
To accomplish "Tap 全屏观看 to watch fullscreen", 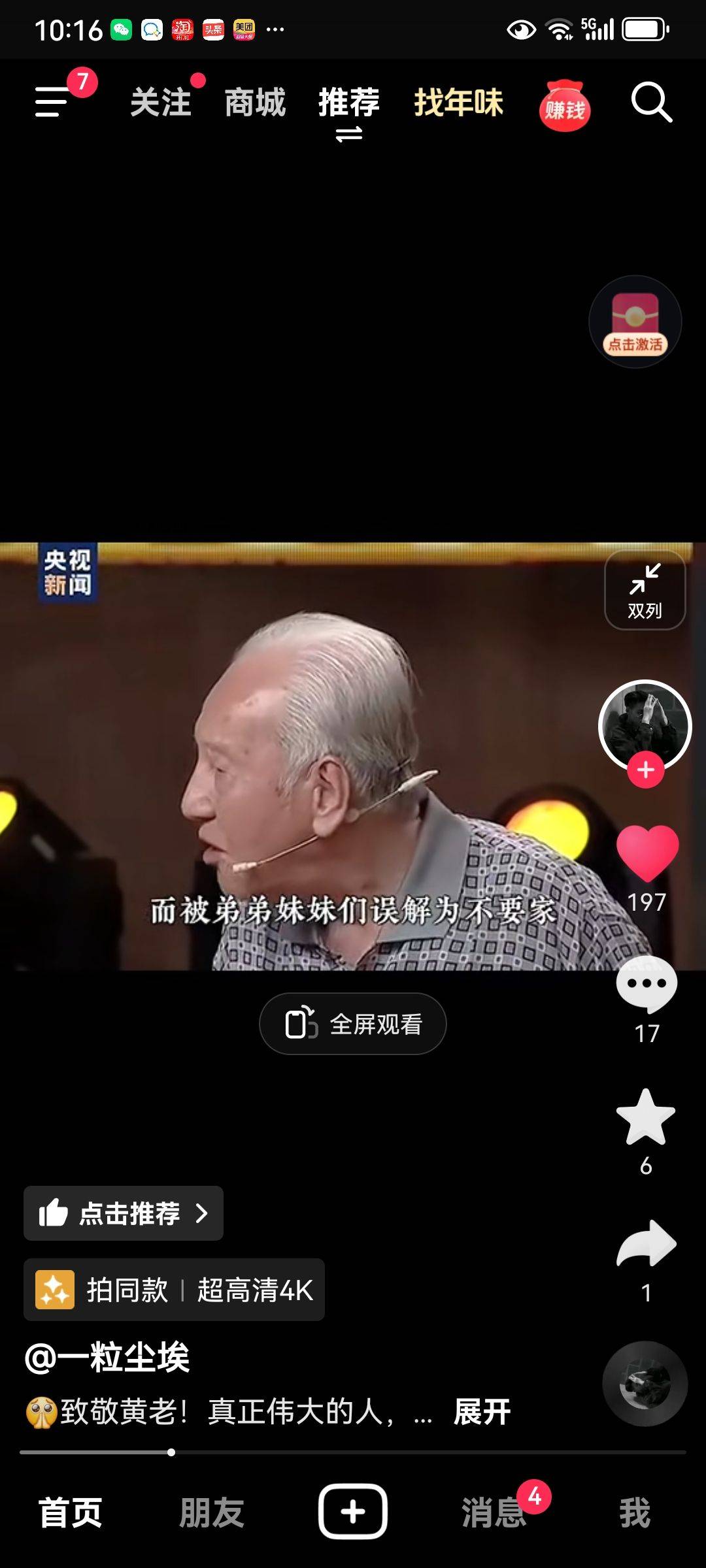I will click(x=353, y=1024).
